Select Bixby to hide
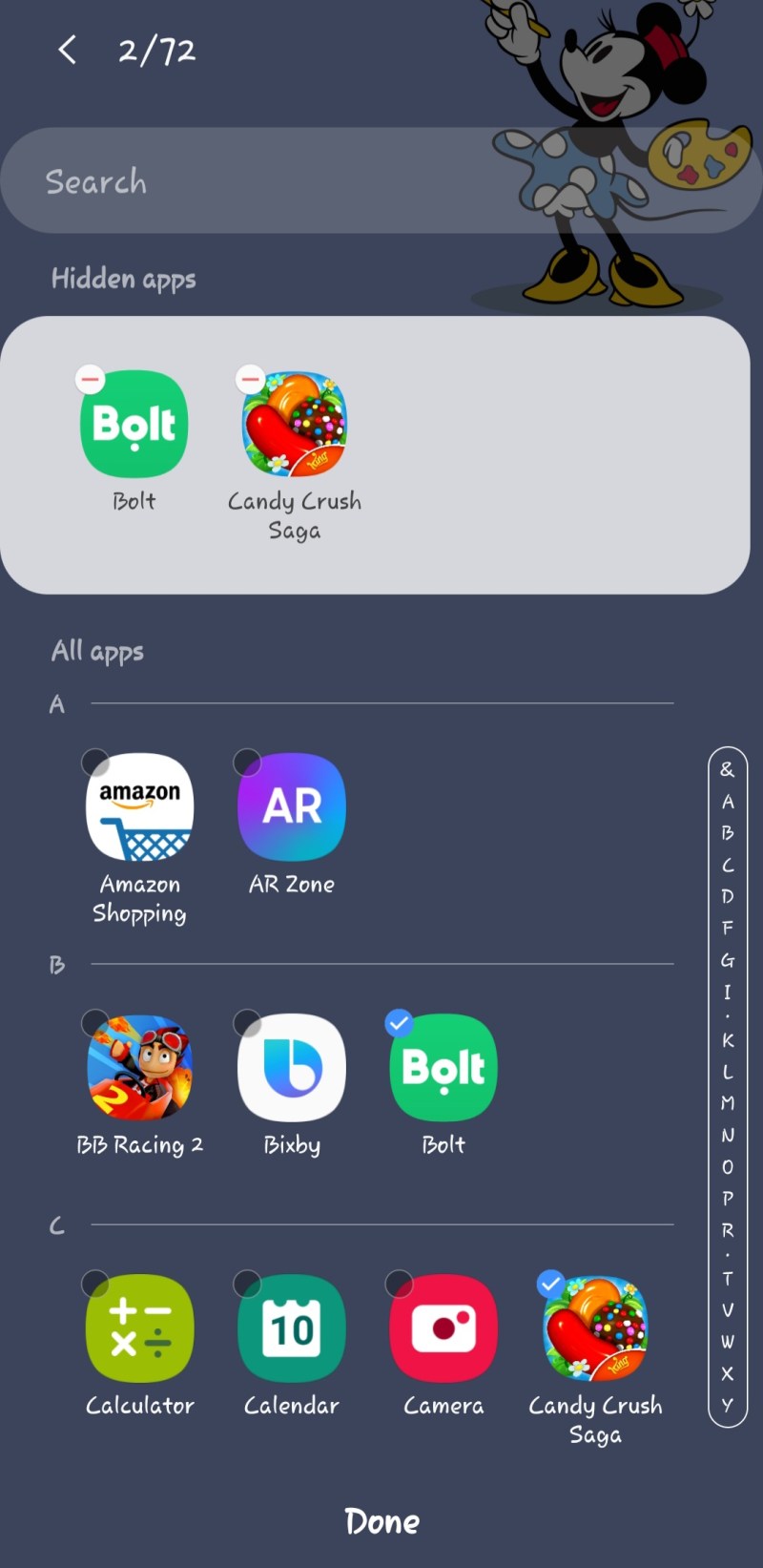The width and height of the screenshot is (763, 1568). (x=291, y=1068)
